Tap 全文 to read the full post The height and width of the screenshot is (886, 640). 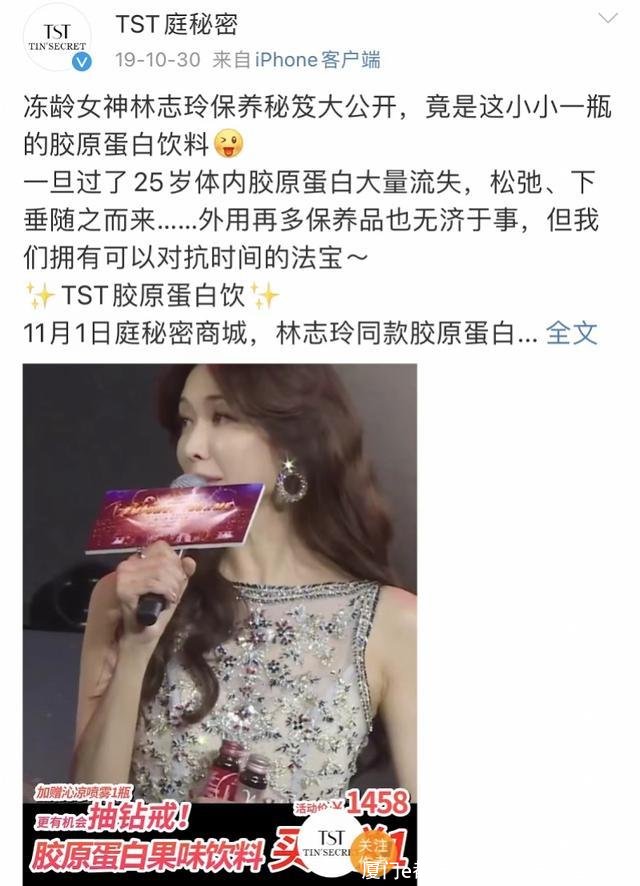coord(572,333)
